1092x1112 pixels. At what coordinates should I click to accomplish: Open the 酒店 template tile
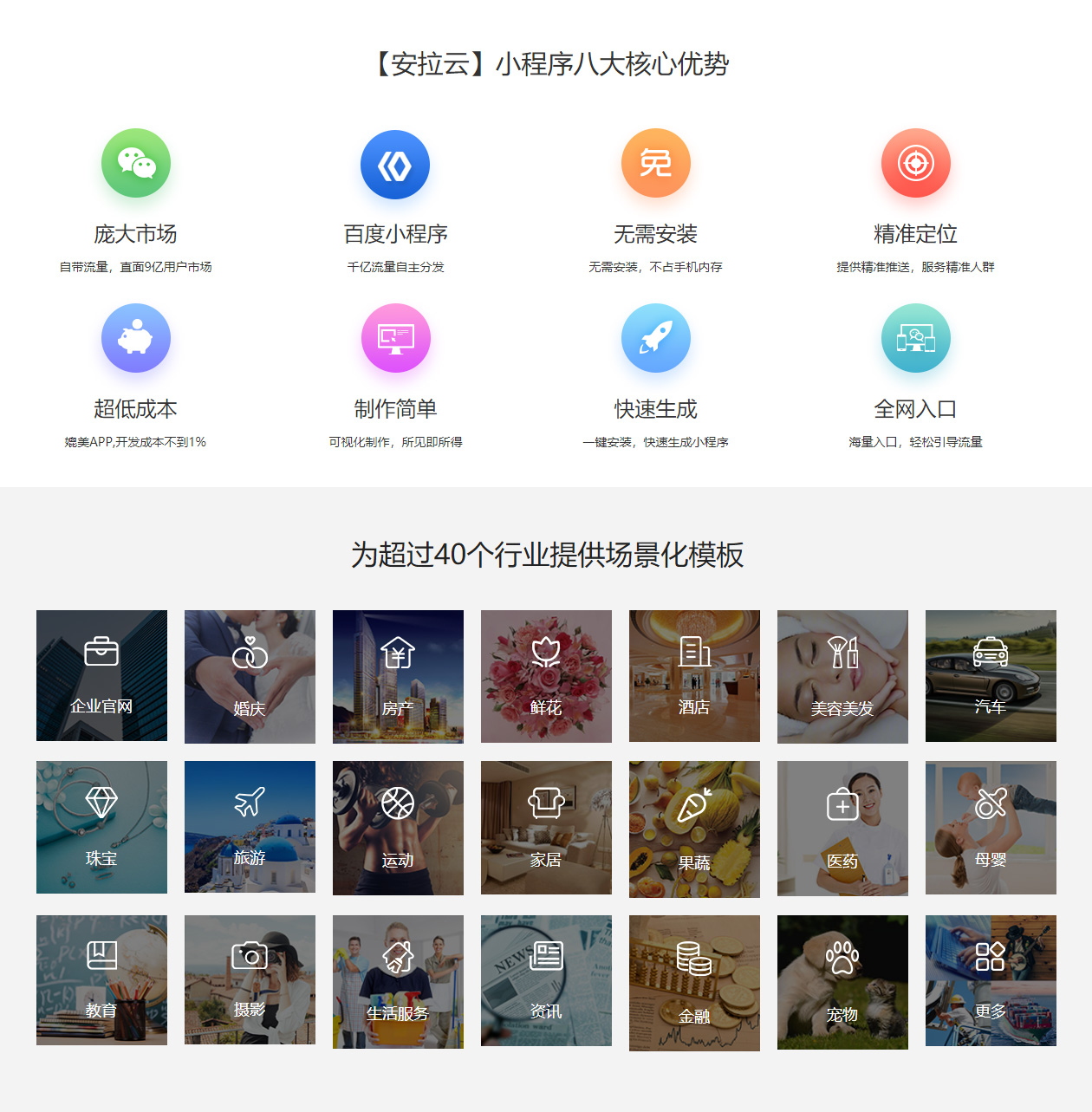694,676
